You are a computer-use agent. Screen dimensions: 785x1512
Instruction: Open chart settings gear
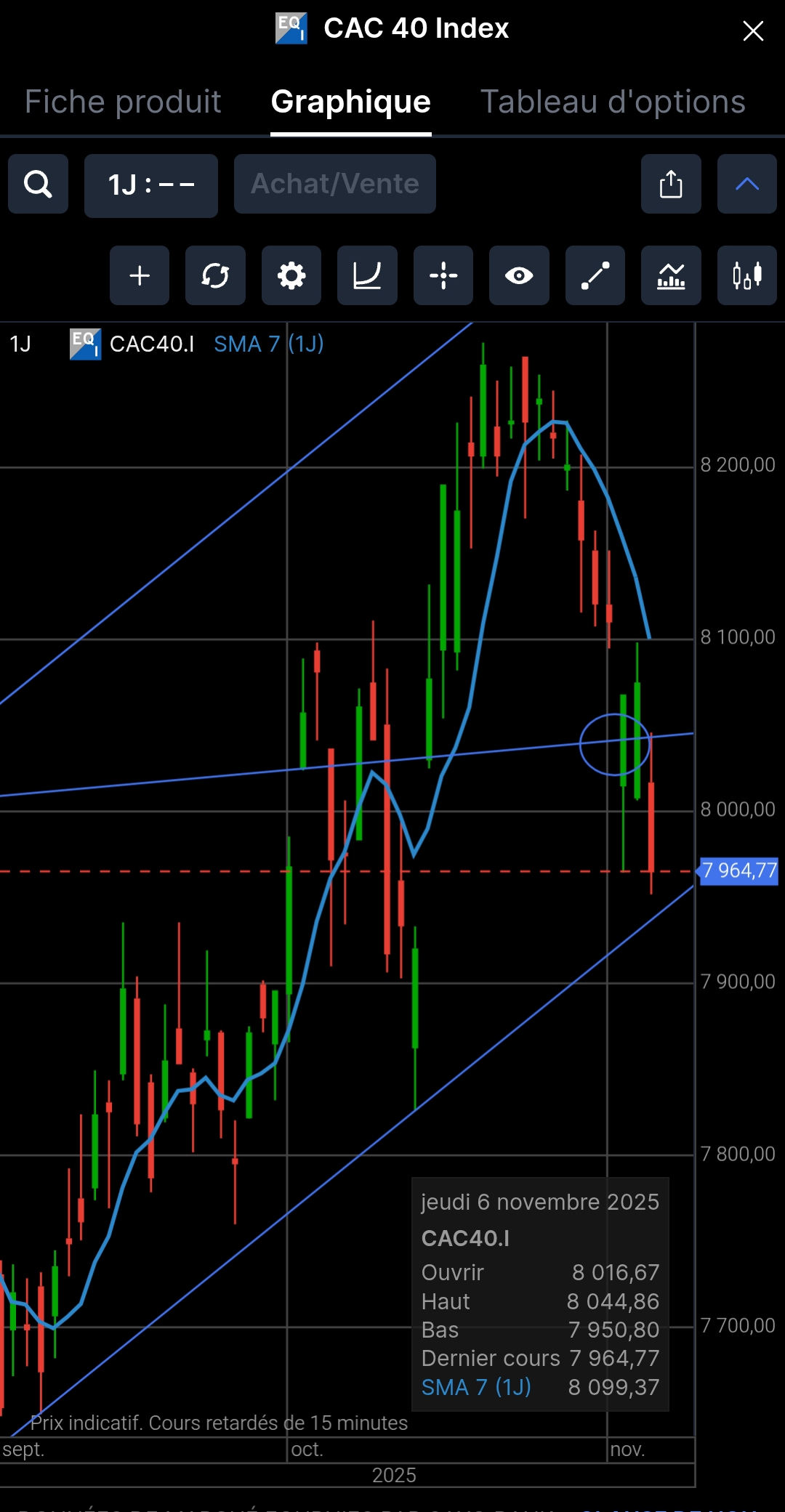(x=291, y=275)
